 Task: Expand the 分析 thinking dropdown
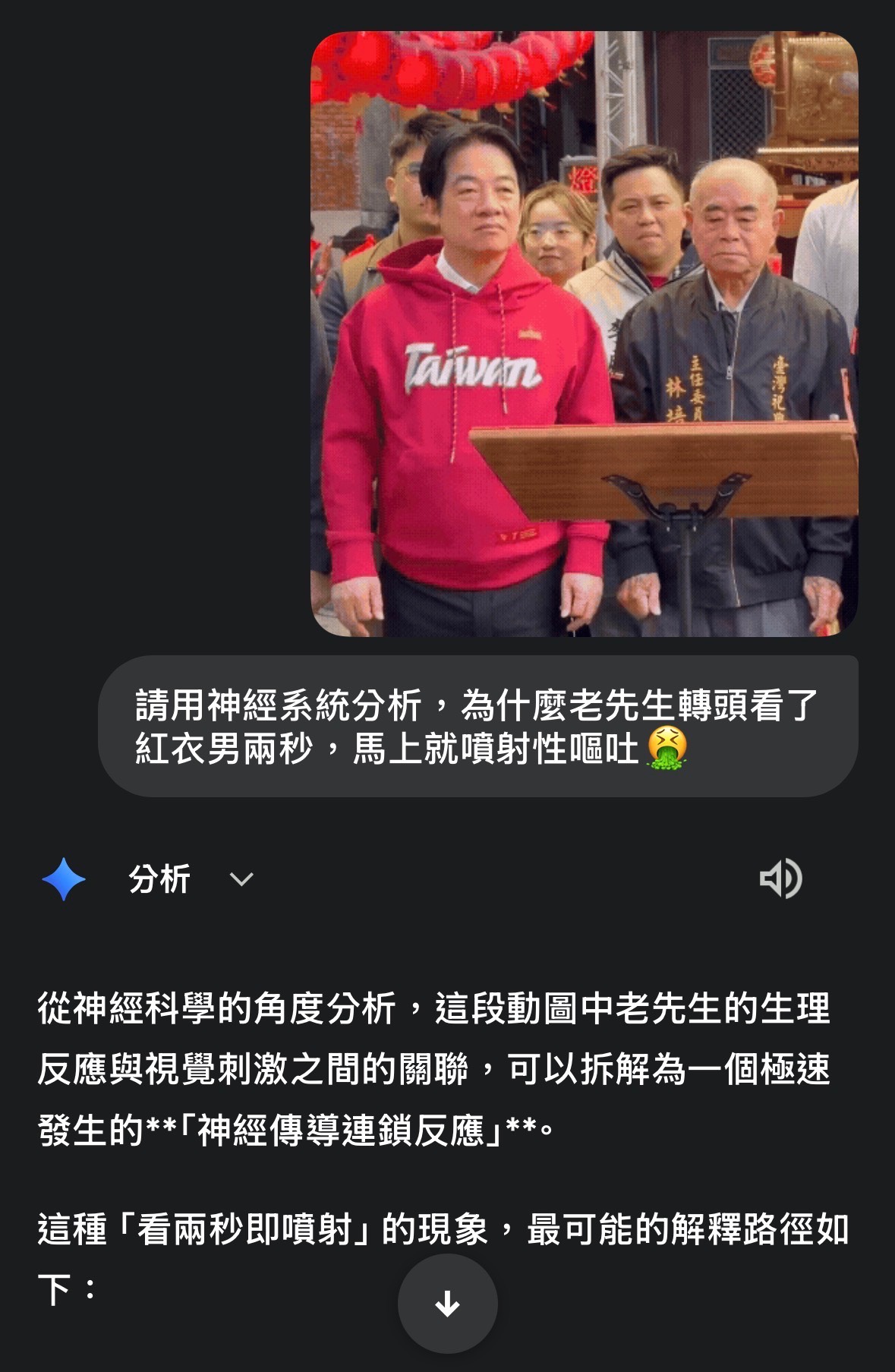pos(241,879)
